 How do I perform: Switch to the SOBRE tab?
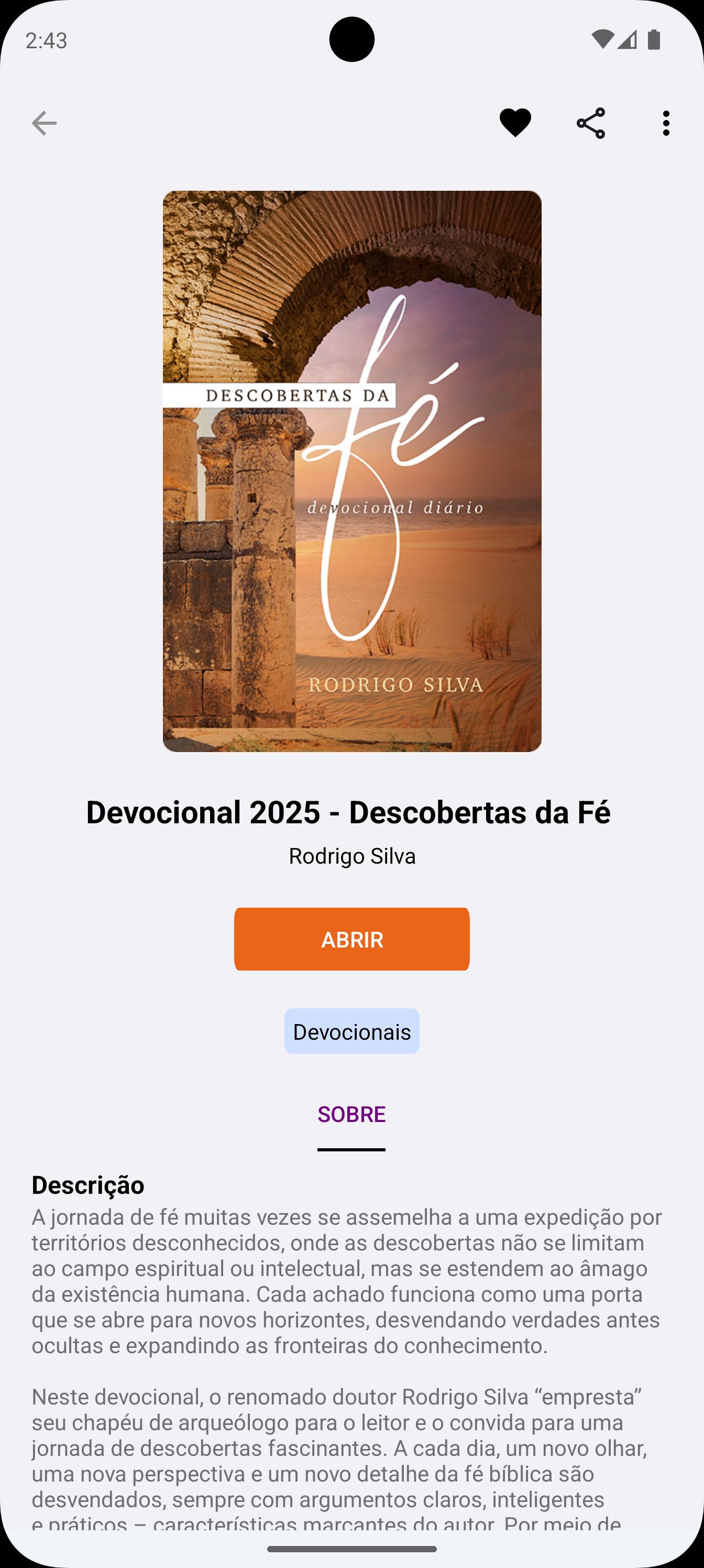351,1114
